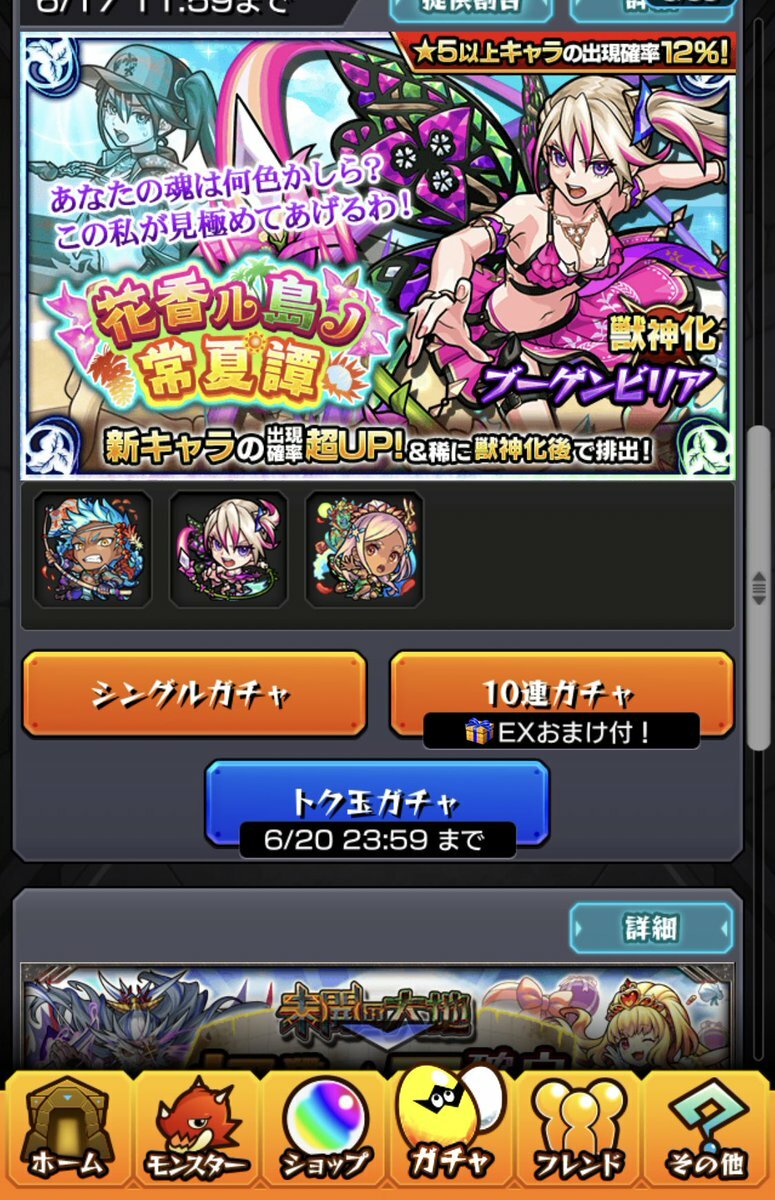The width and height of the screenshot is (775, 1200).
Task: Tap the シングルガチャ button
Action: tap(194, 694)
